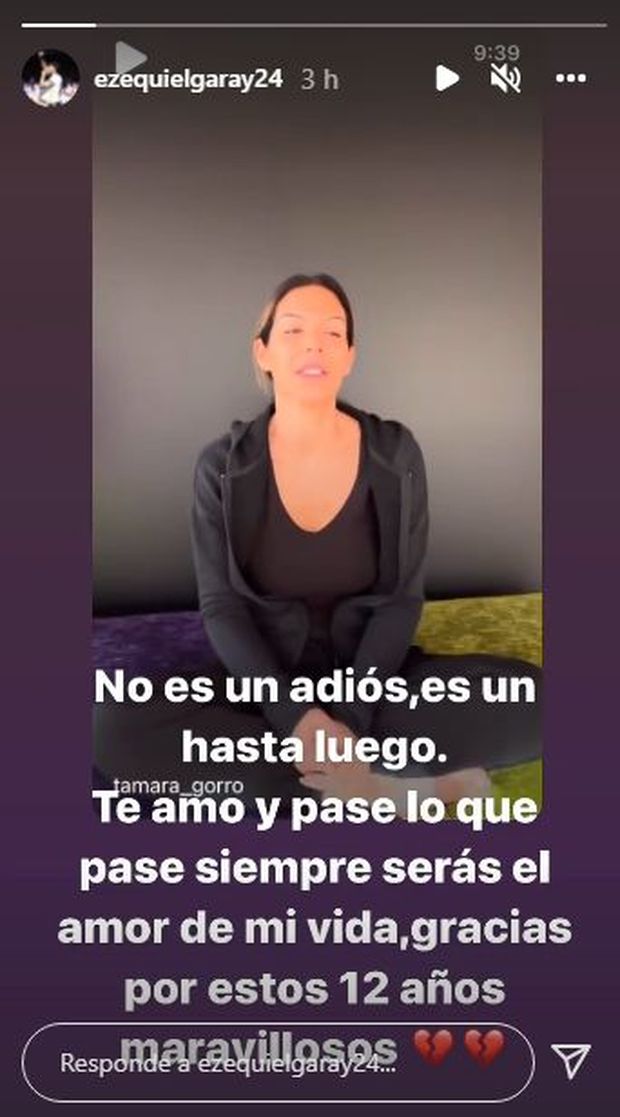
Task: Resume story playback with play button
Action: [x=447, y=78]
